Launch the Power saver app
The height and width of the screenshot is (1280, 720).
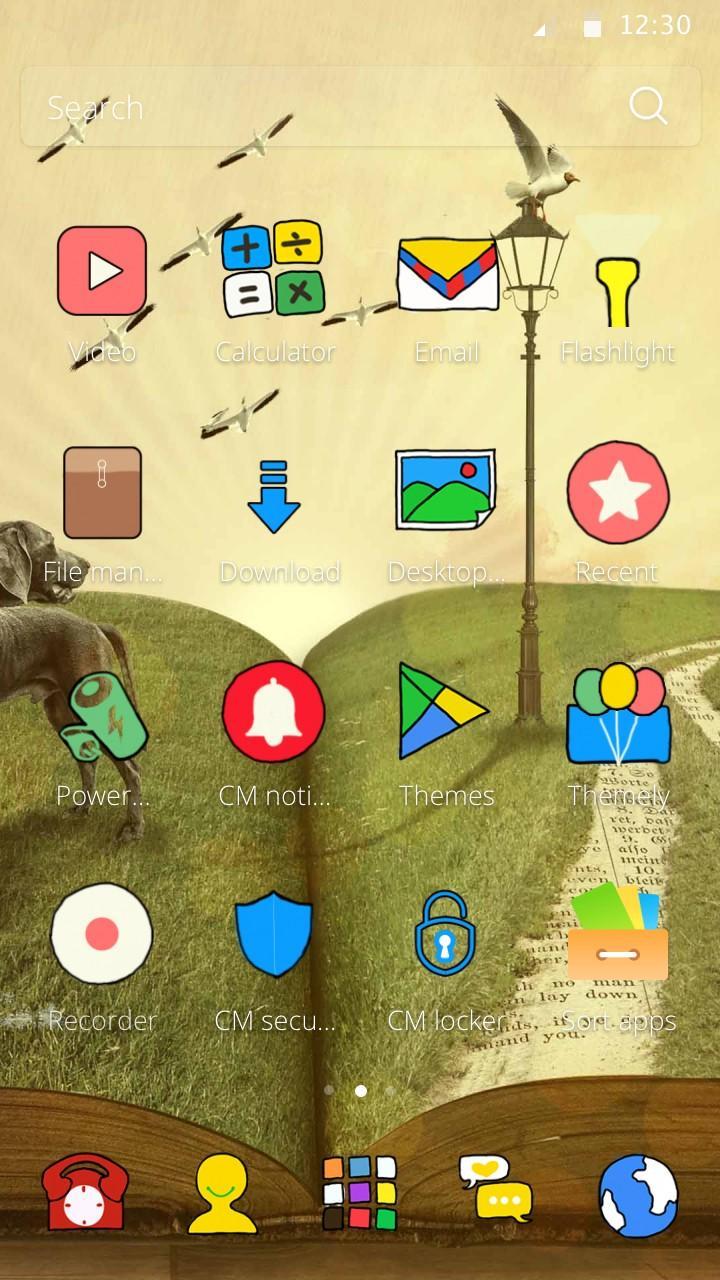102,717
